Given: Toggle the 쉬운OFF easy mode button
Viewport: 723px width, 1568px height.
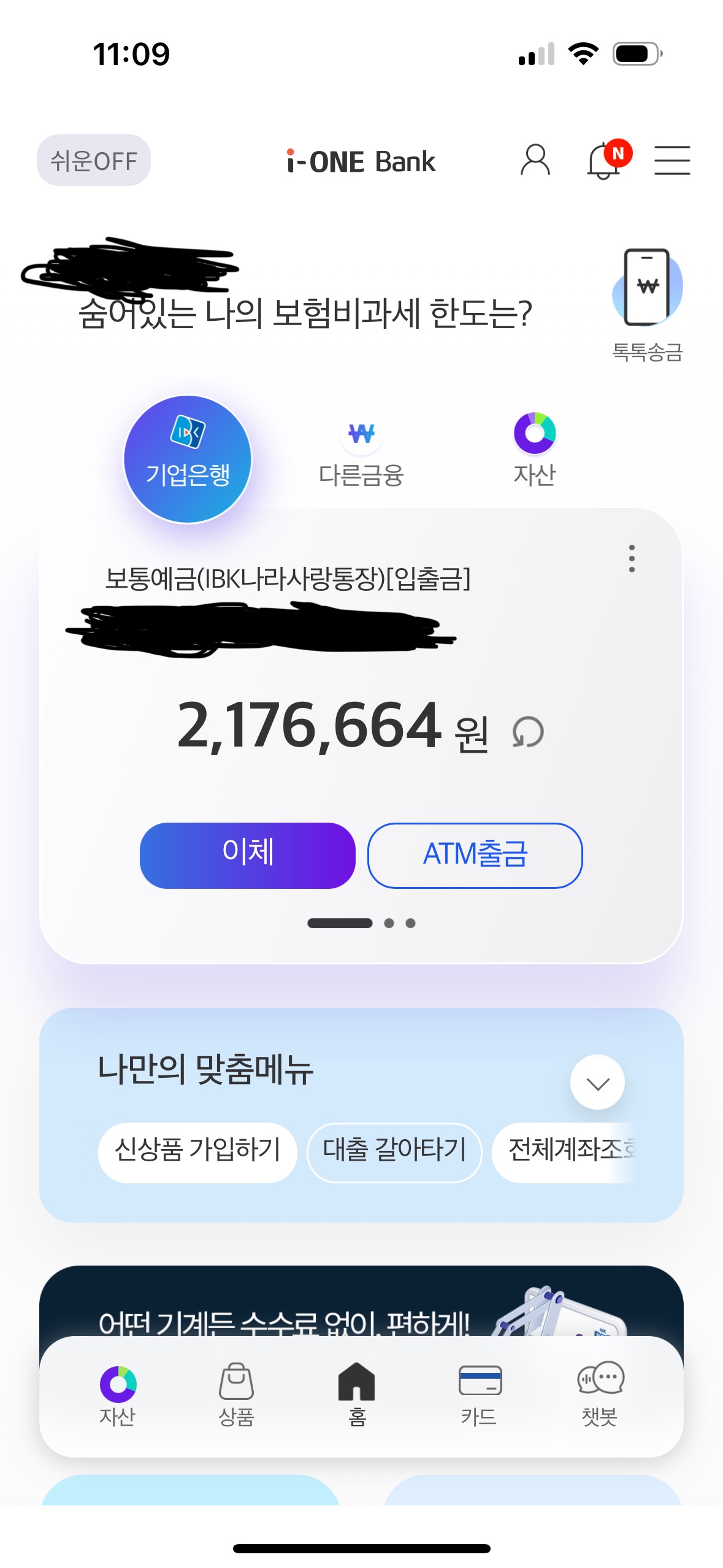Looking at the screenshot, I should click(x=93, y=161).
